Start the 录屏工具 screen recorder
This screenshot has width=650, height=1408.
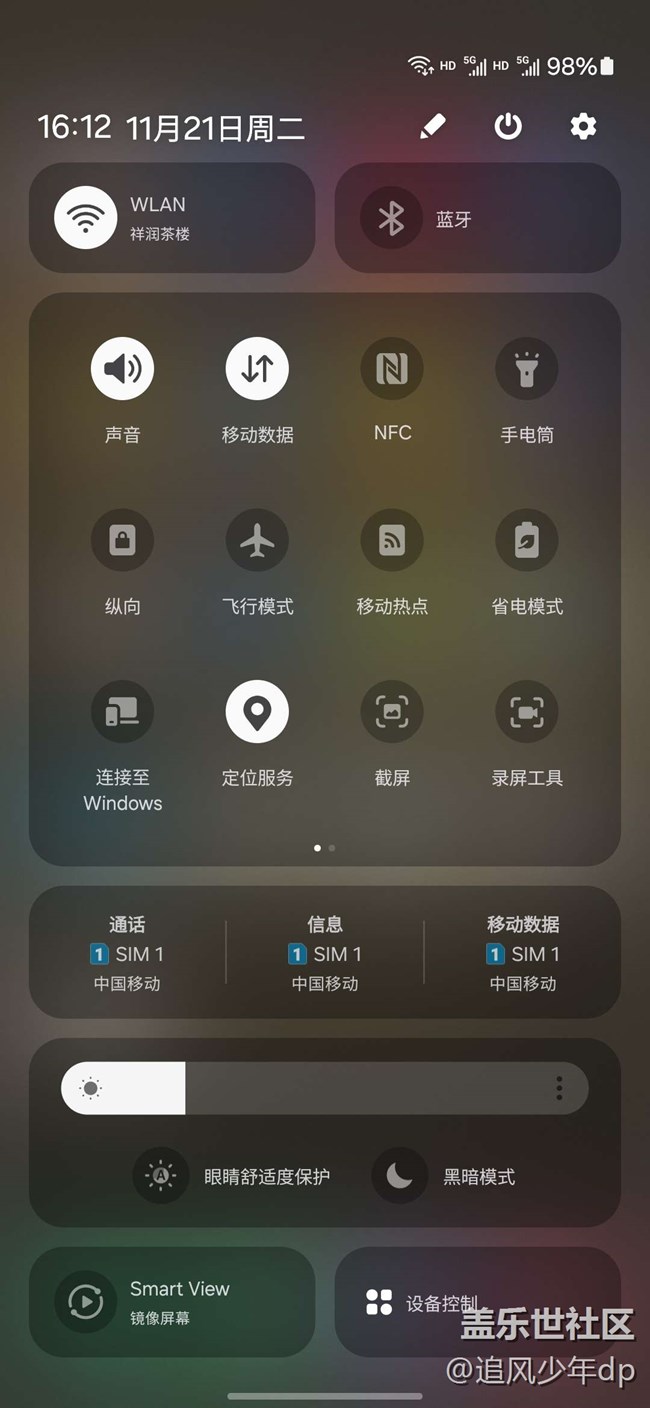tap(527, 712)
